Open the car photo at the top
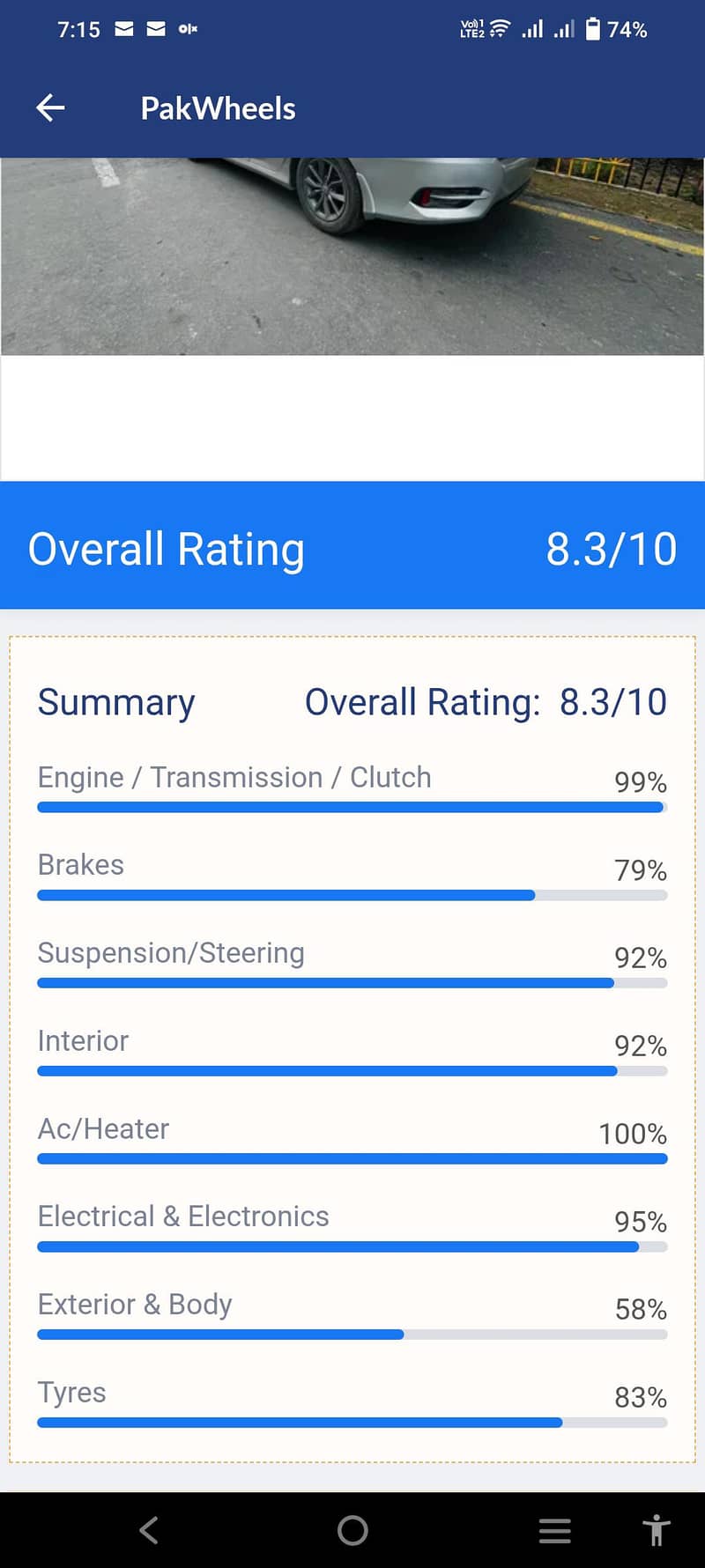This screenshot has width=705, height=1568. [352, 255]
